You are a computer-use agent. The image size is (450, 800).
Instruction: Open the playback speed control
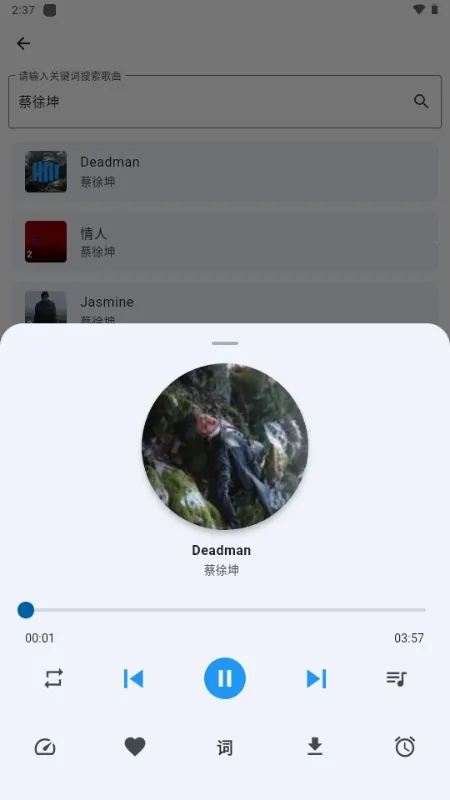coord(45,747)
